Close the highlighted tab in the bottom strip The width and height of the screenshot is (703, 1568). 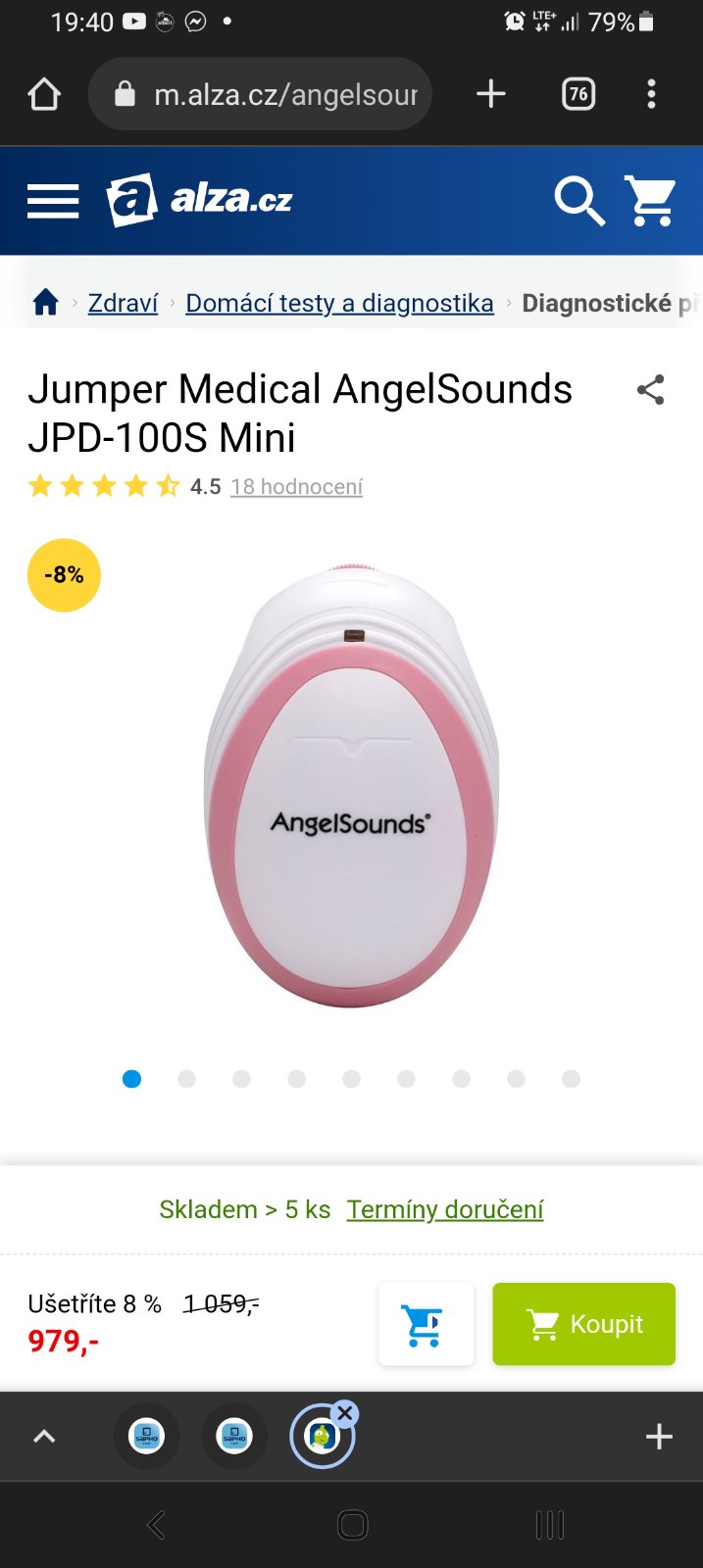point(344,1413)
